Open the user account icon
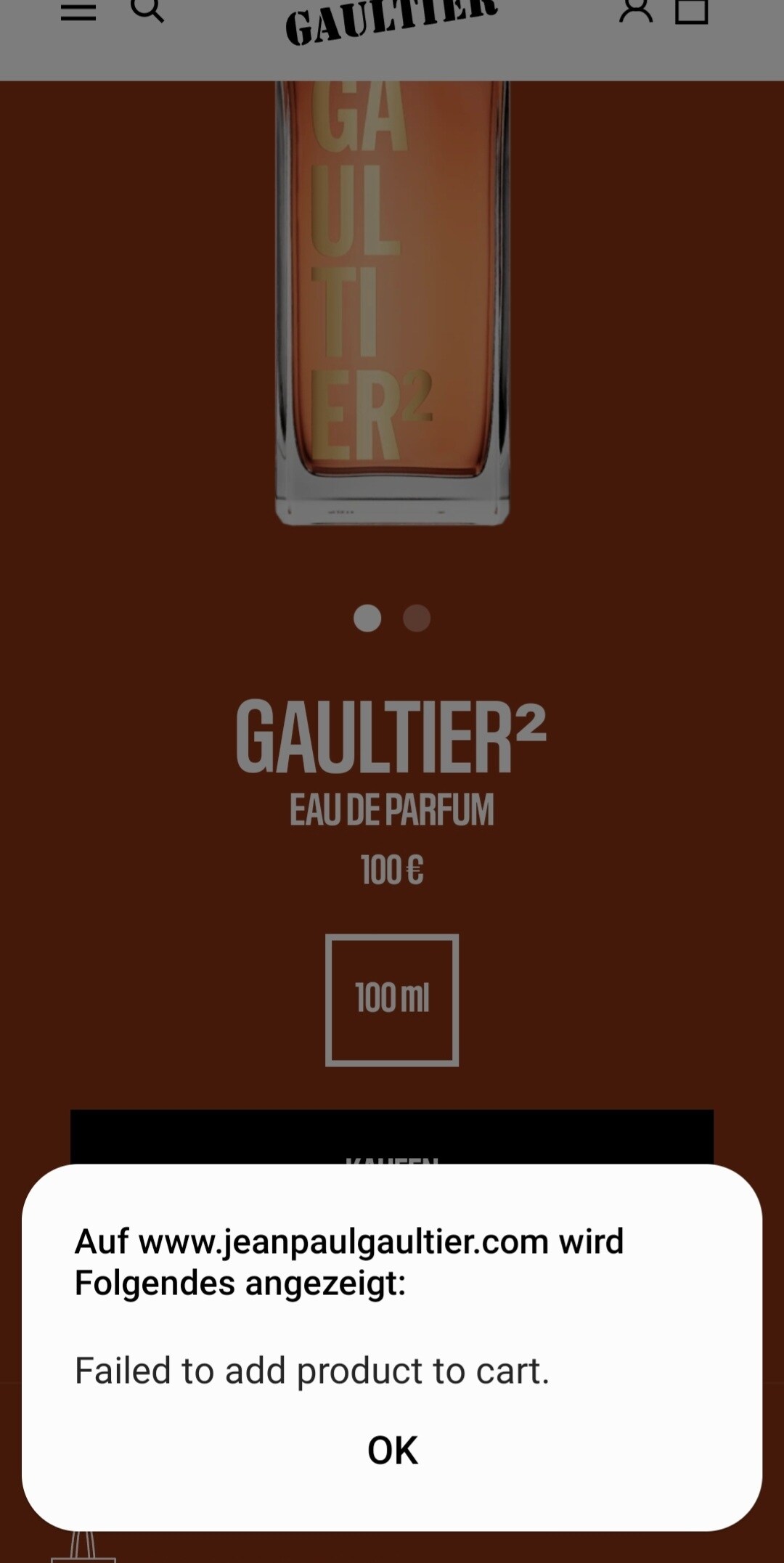784x1563 pixels. click(x=635, y=11)
